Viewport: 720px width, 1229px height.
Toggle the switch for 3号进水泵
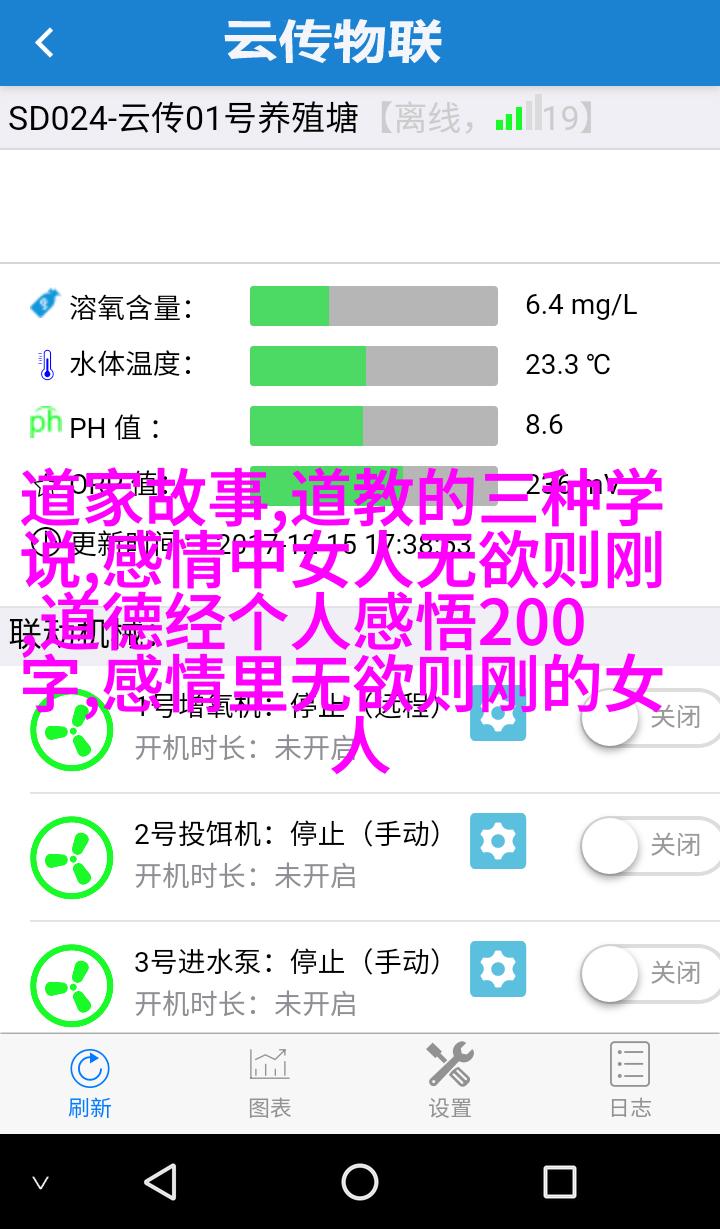[x=650, y=973]
